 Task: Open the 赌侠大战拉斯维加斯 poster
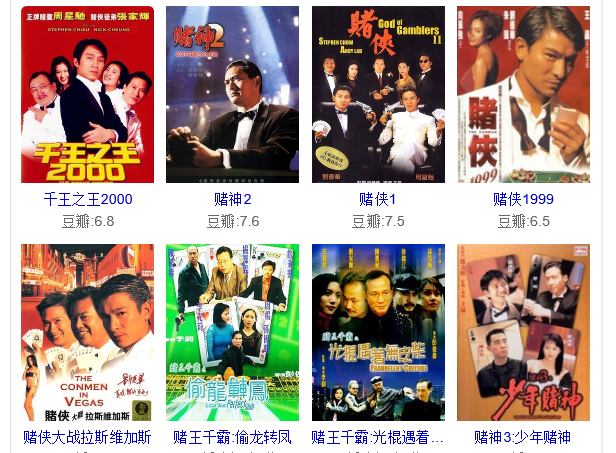coord(87,332)
